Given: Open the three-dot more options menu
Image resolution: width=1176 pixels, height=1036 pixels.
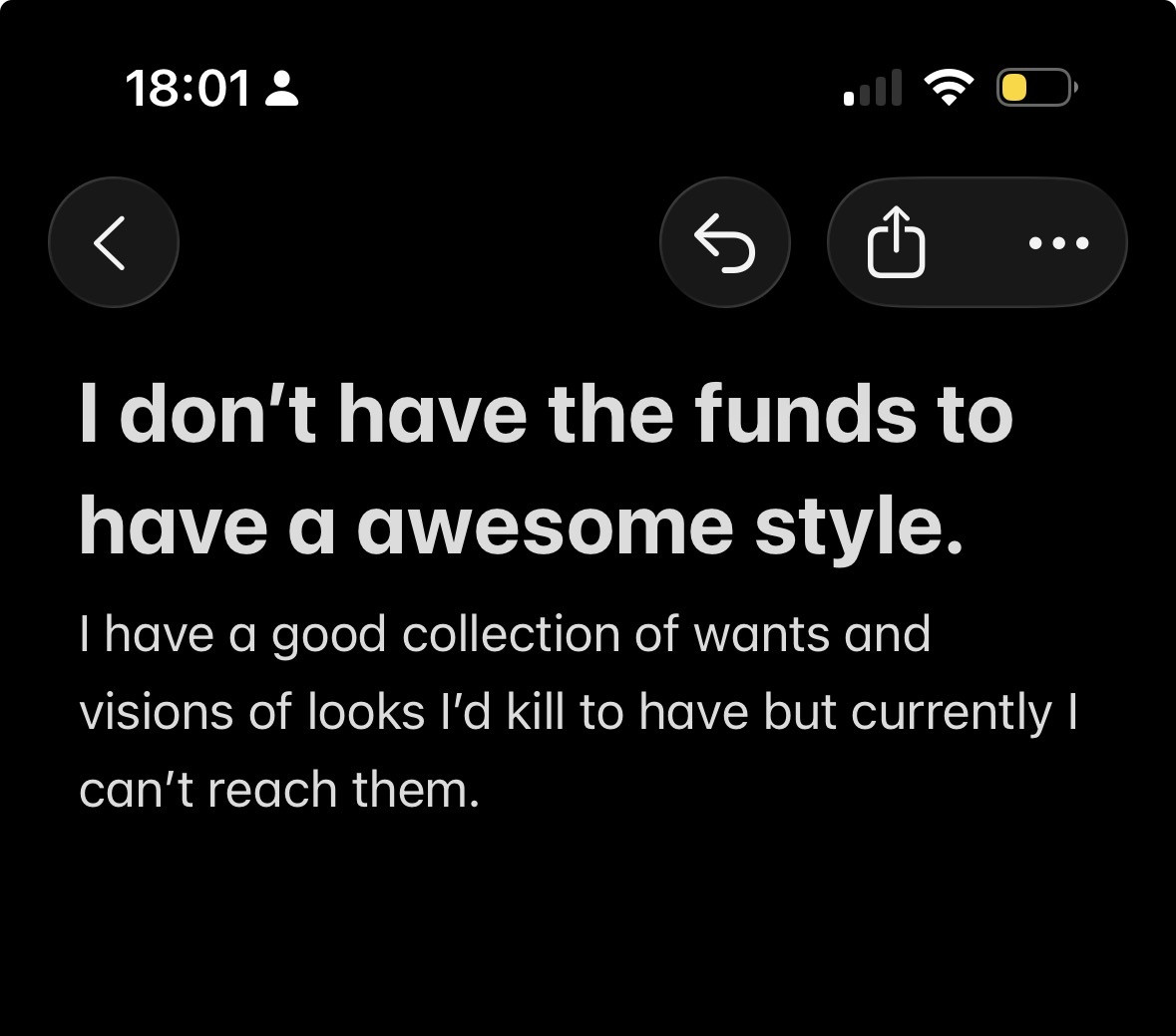Looking at the screenshot, I should 1057,242.
